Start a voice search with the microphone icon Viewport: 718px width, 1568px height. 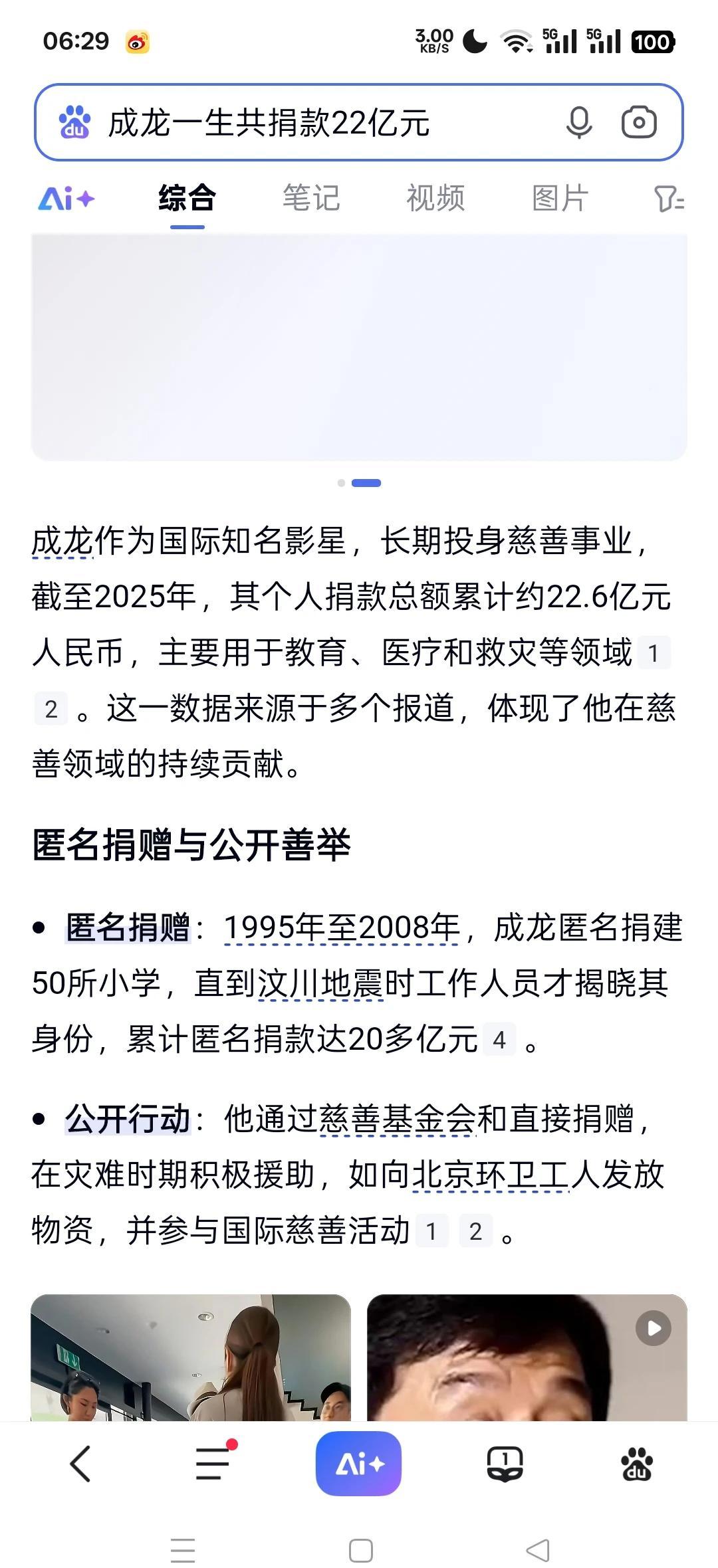pyautogui.click(x=578, y=122)
